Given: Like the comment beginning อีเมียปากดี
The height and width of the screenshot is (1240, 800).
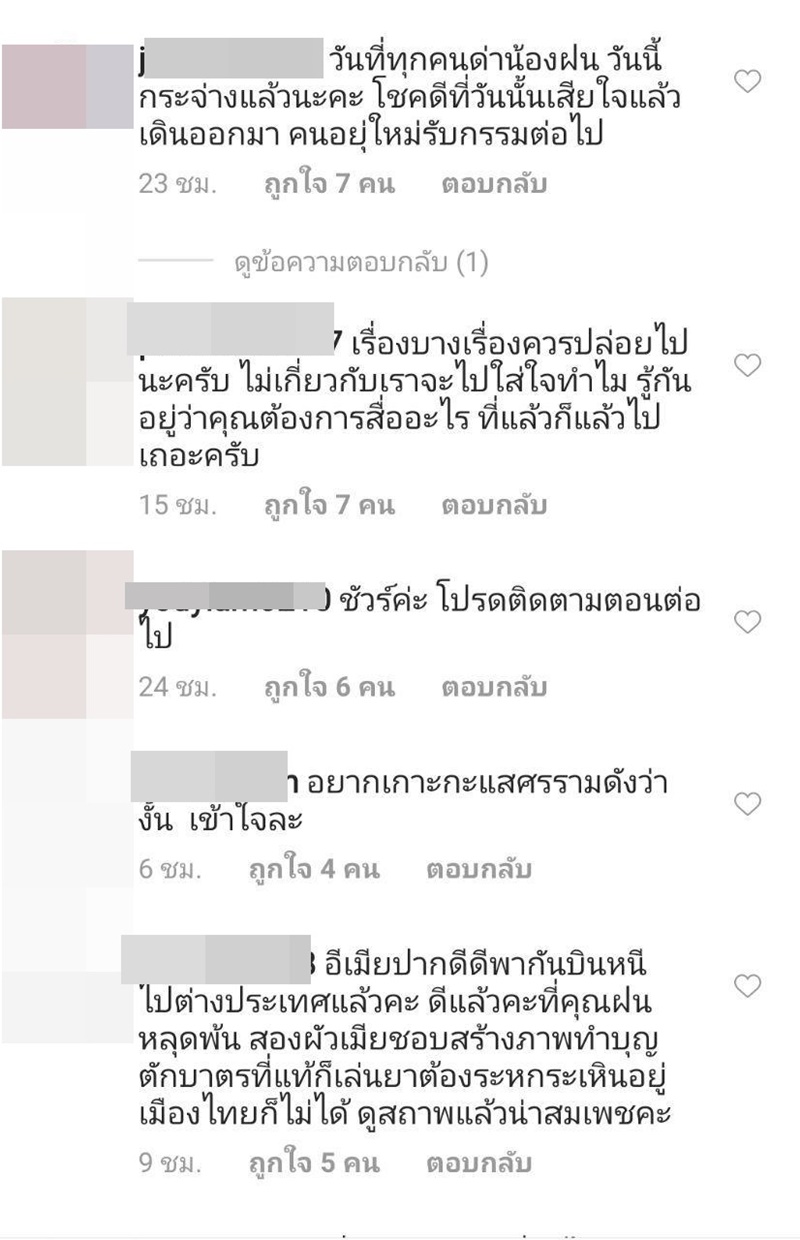Looking at the screenshot, I should point(748,985).
